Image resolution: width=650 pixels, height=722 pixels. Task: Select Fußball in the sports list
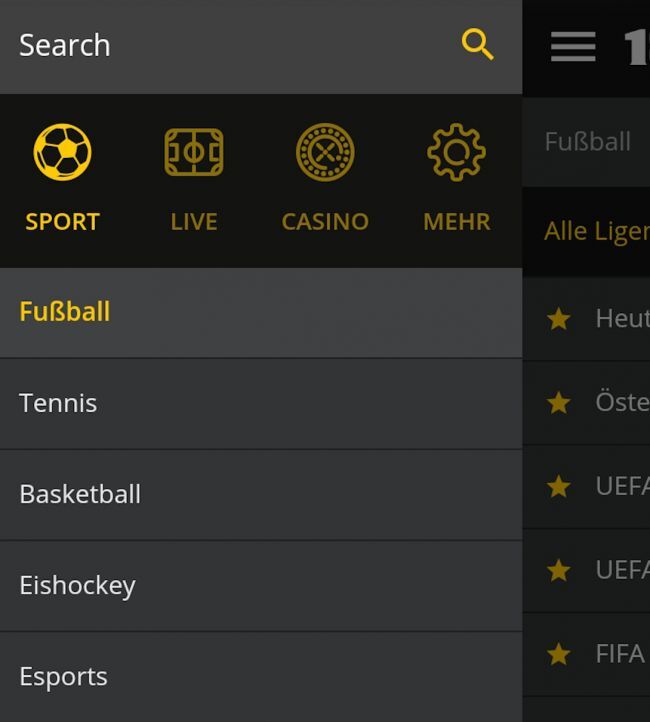(260, 312)
